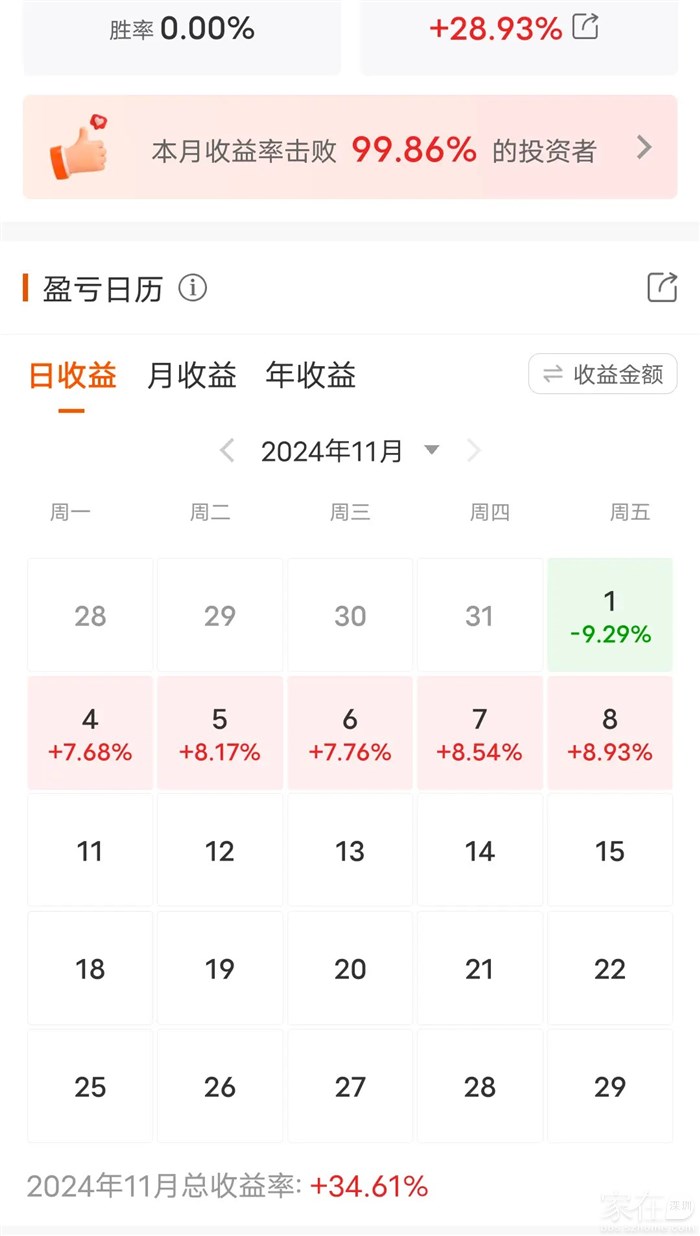Select the 日收益 tab
The height and width of the screenshot is (1236, 700).
pos(72,376)
